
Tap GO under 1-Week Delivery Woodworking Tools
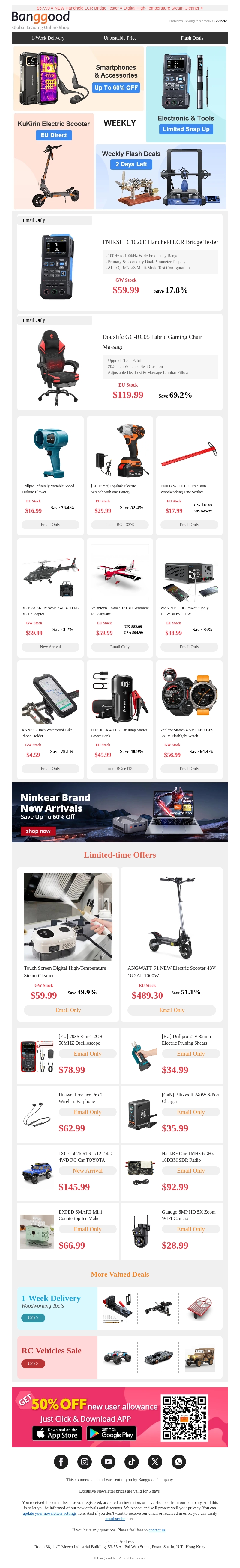33,1318
